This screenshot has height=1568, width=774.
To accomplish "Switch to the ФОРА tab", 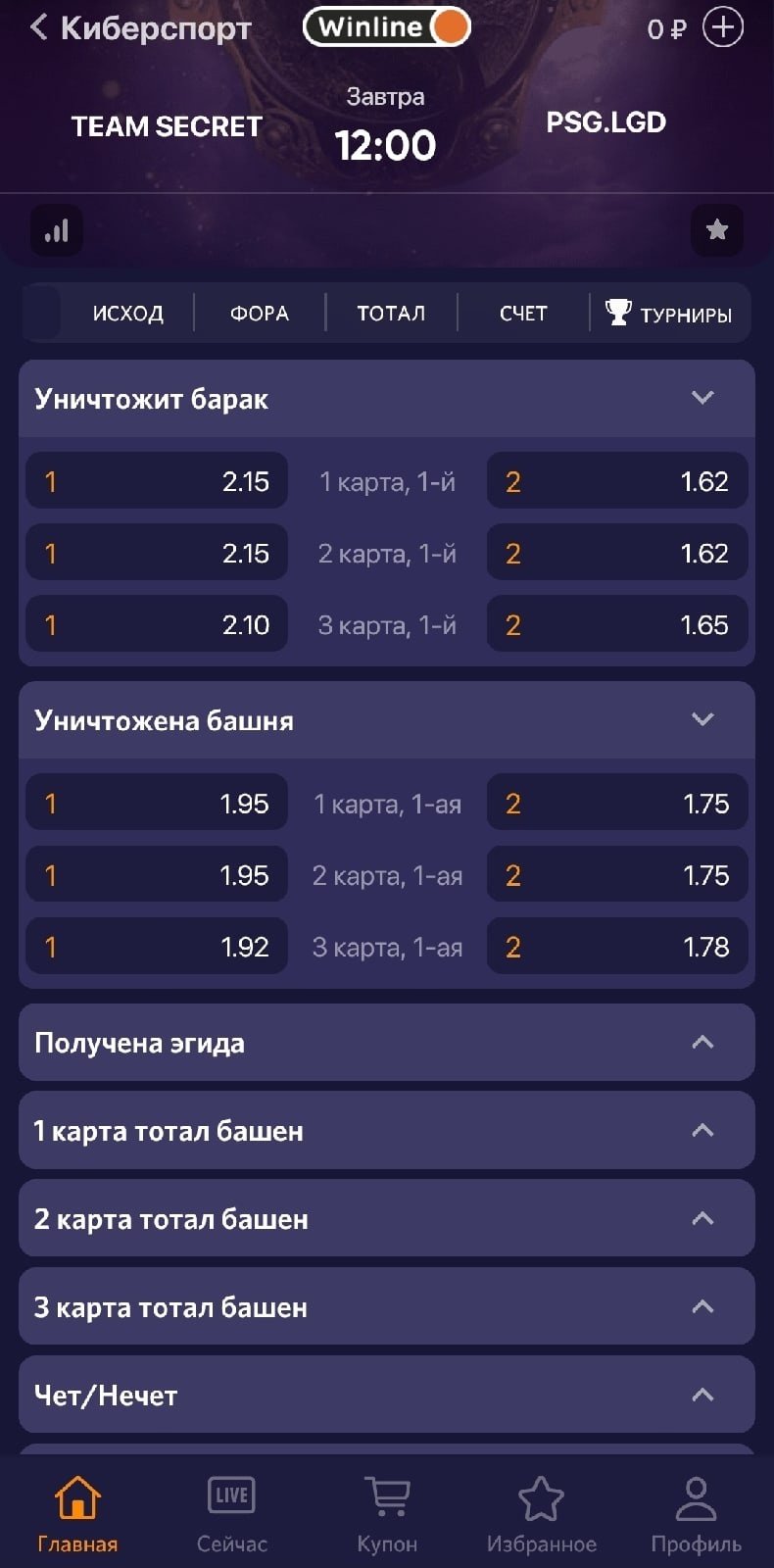I will (260, 314).
